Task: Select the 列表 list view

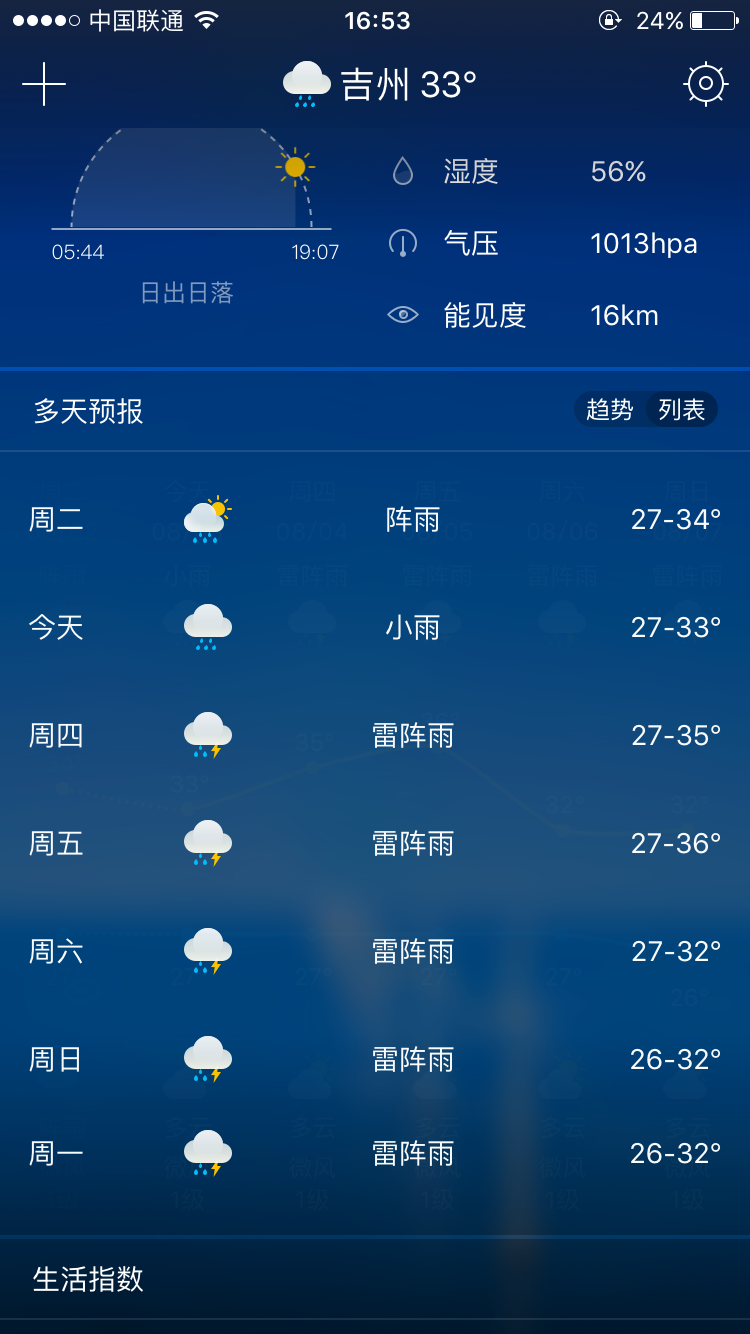Action: 682,409
